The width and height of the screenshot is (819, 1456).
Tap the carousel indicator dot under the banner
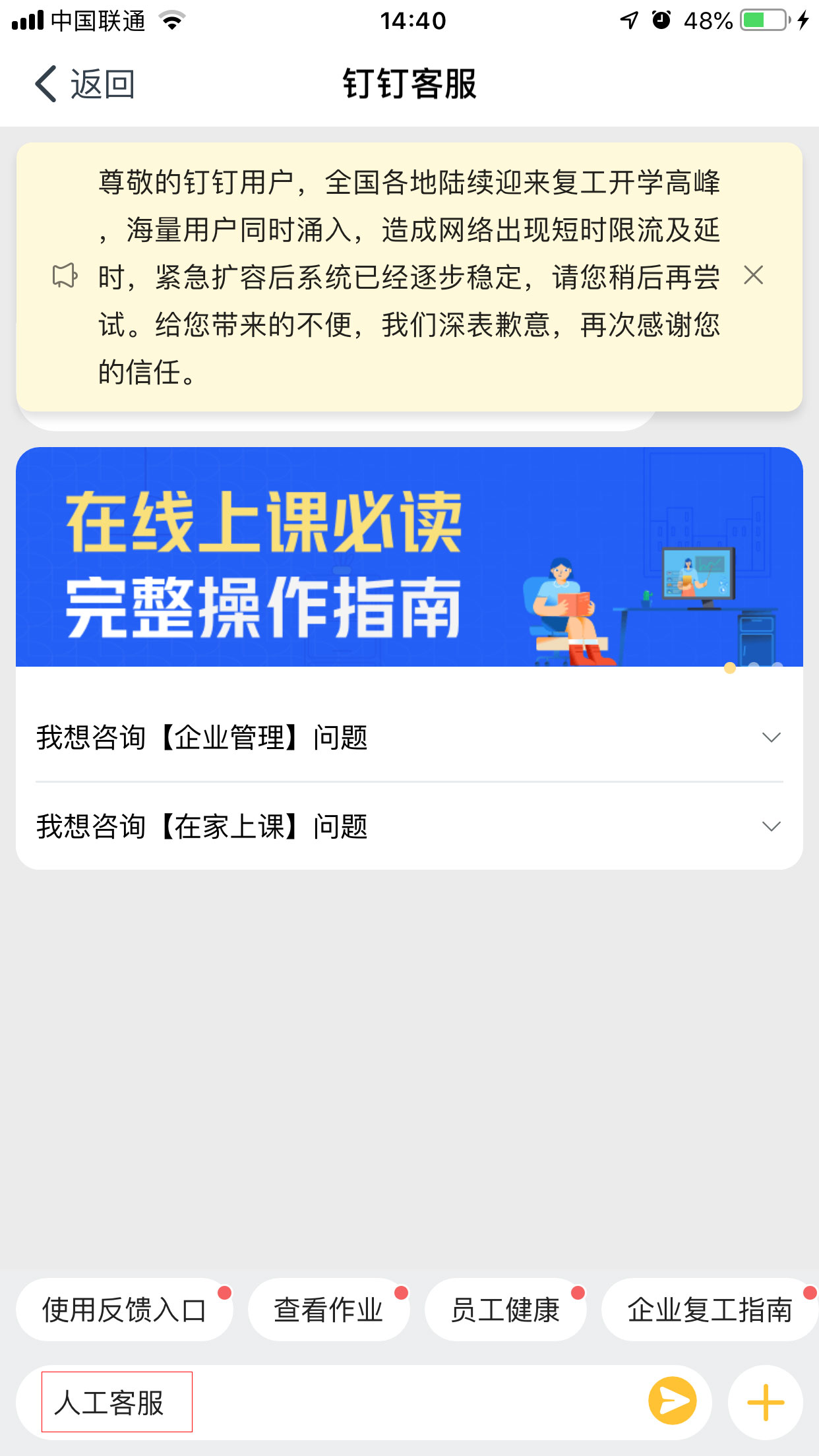(731, 669)
